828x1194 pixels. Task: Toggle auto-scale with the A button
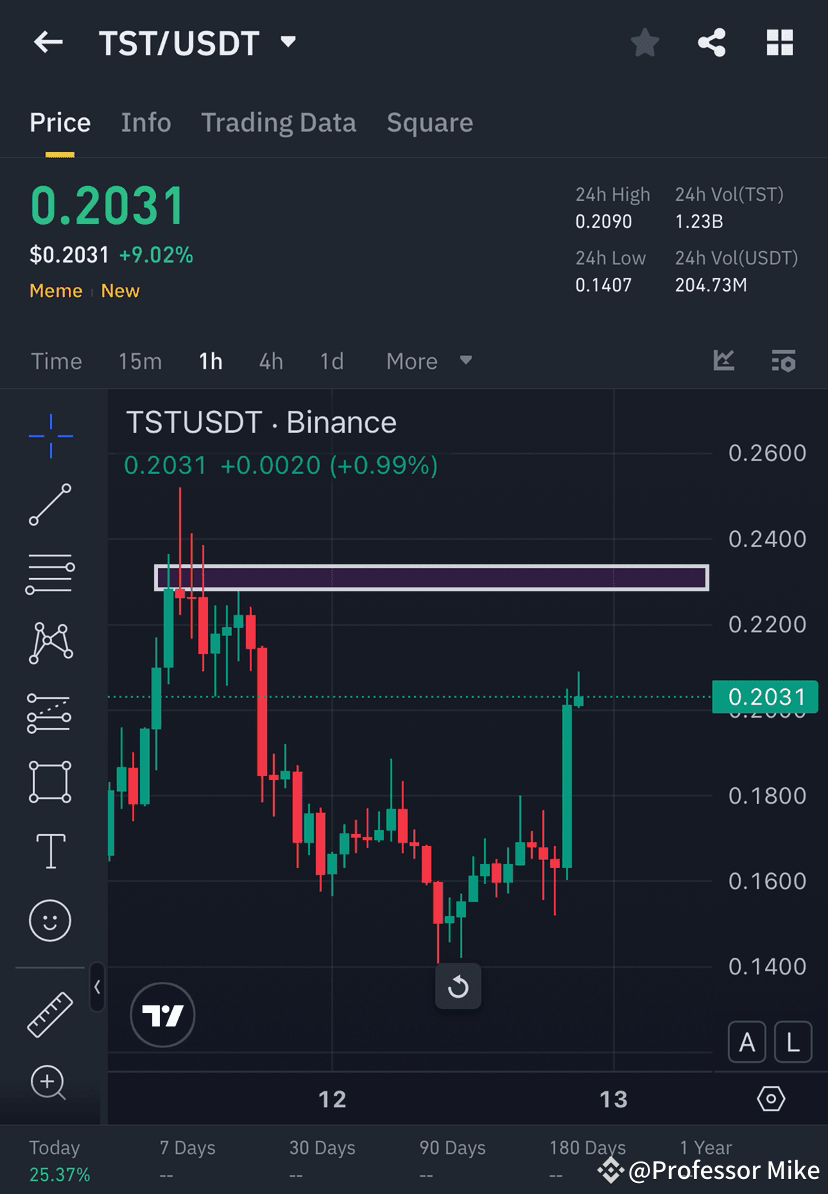click(x=747, y=1042)
